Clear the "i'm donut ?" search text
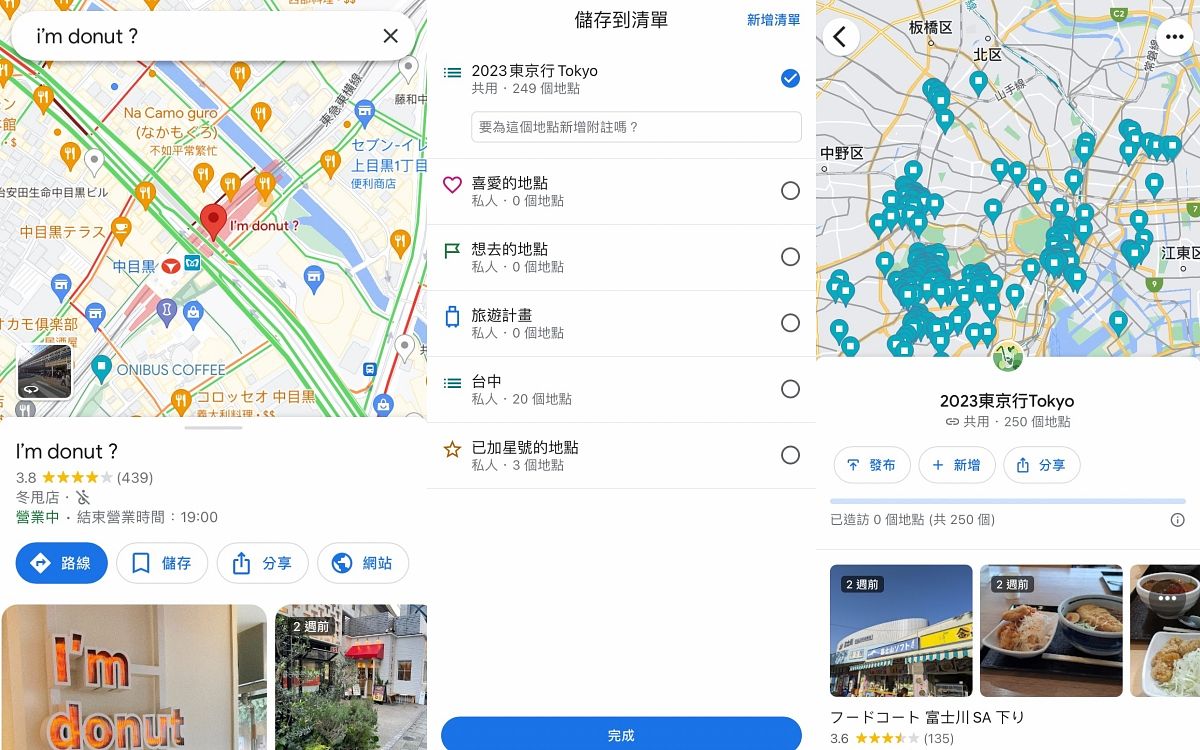 390,36
